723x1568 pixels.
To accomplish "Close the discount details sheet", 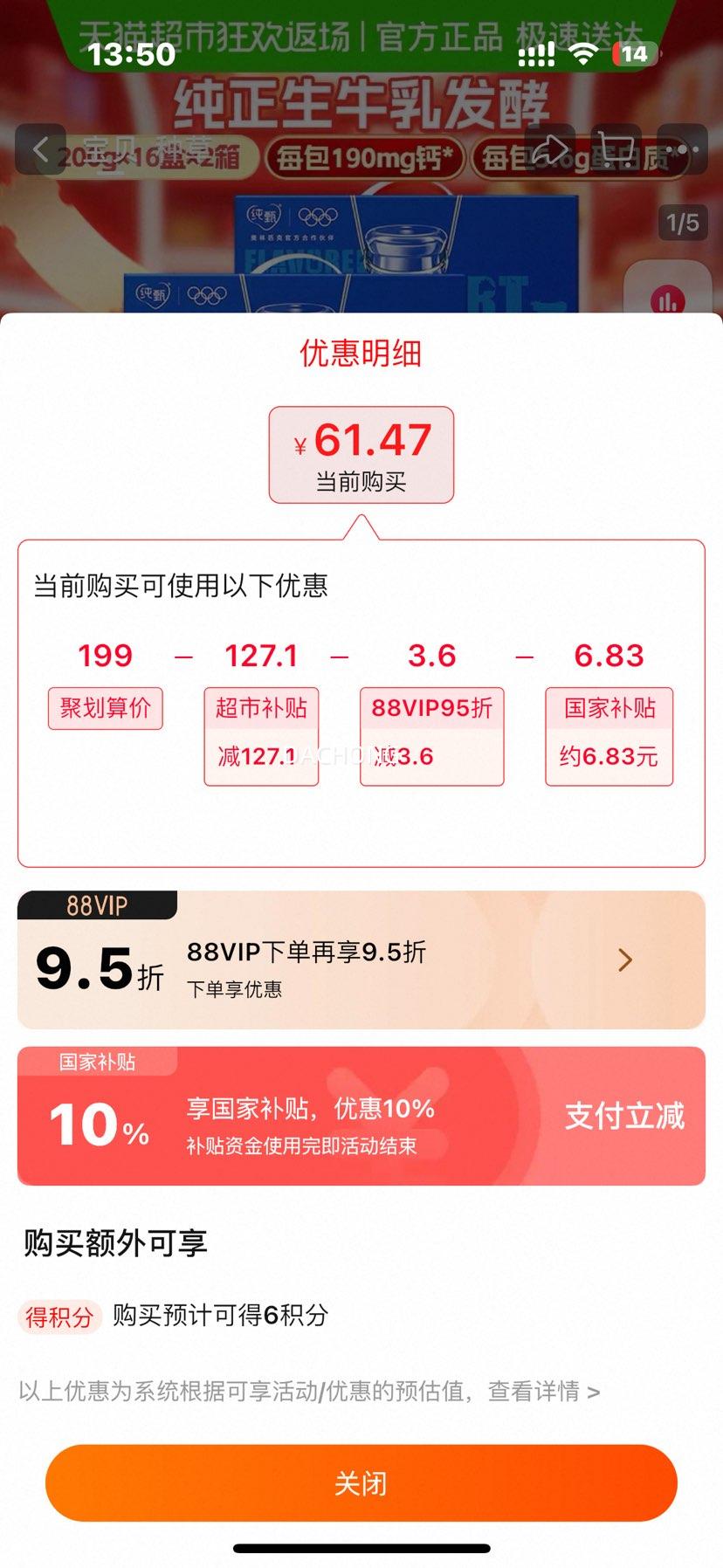I will (361, 1483).
